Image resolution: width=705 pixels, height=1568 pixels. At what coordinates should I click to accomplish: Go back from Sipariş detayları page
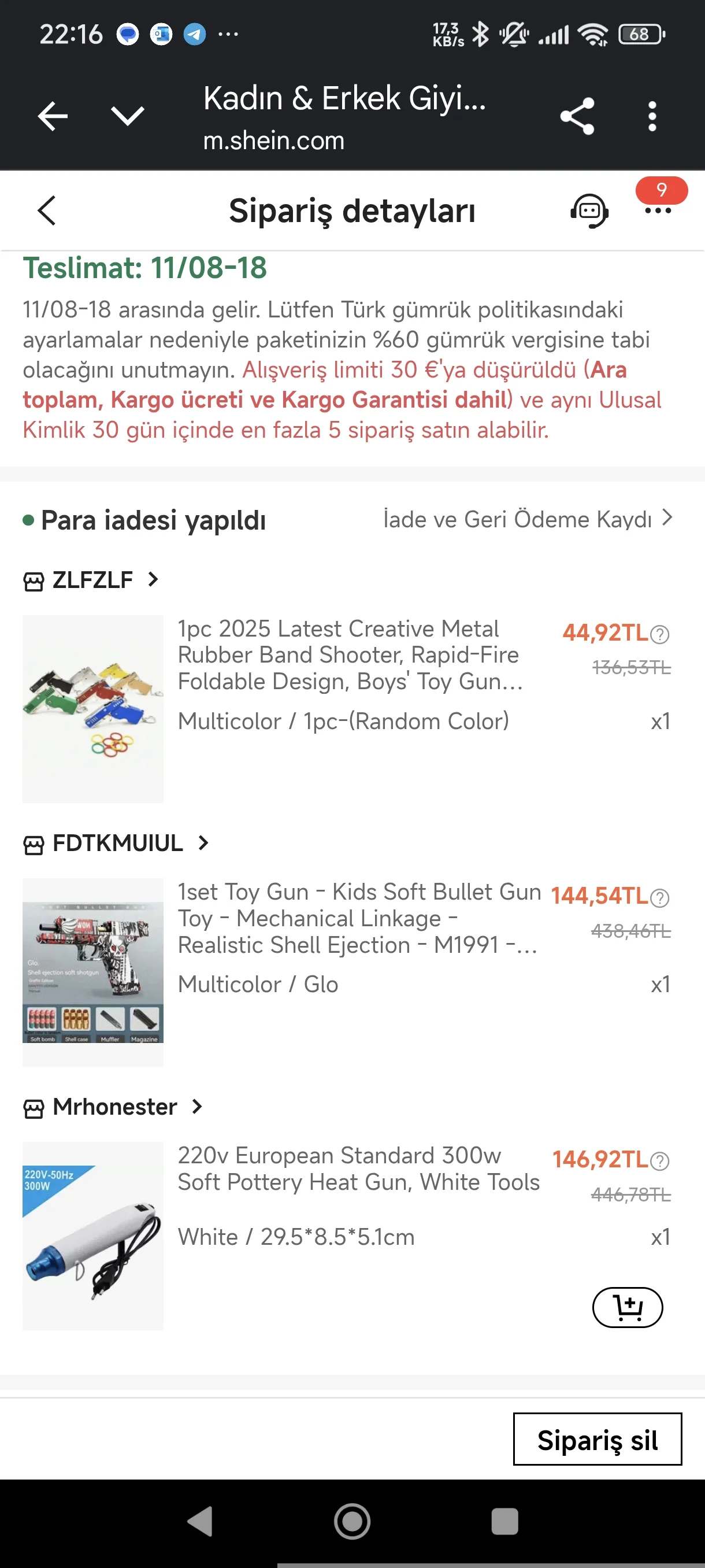point(47,210)
